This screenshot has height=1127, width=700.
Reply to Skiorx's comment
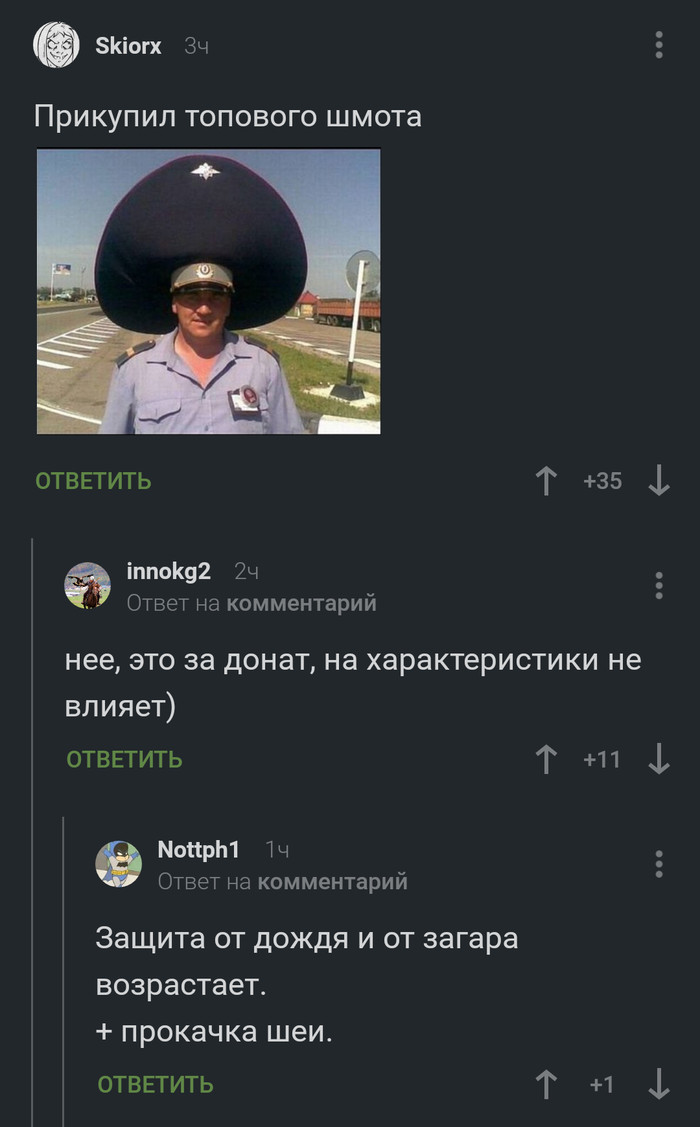(93, 481)
